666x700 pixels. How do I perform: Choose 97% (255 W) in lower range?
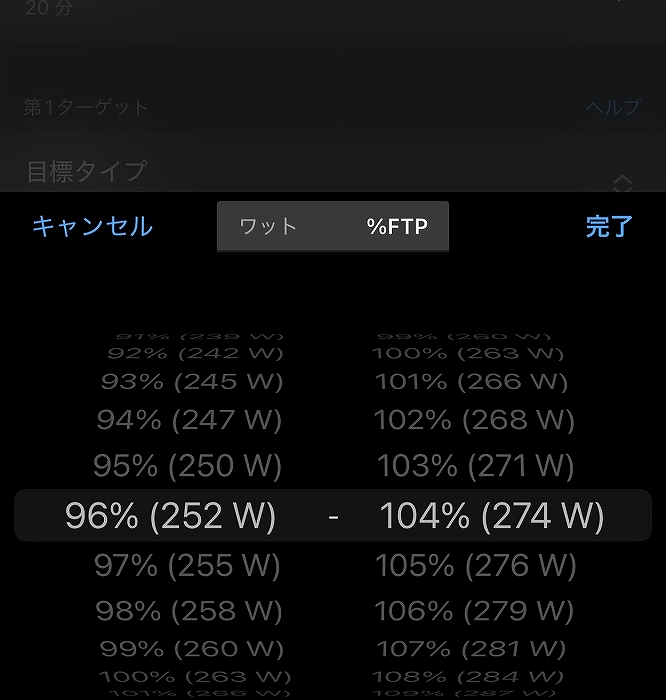(x=188, y=566)
